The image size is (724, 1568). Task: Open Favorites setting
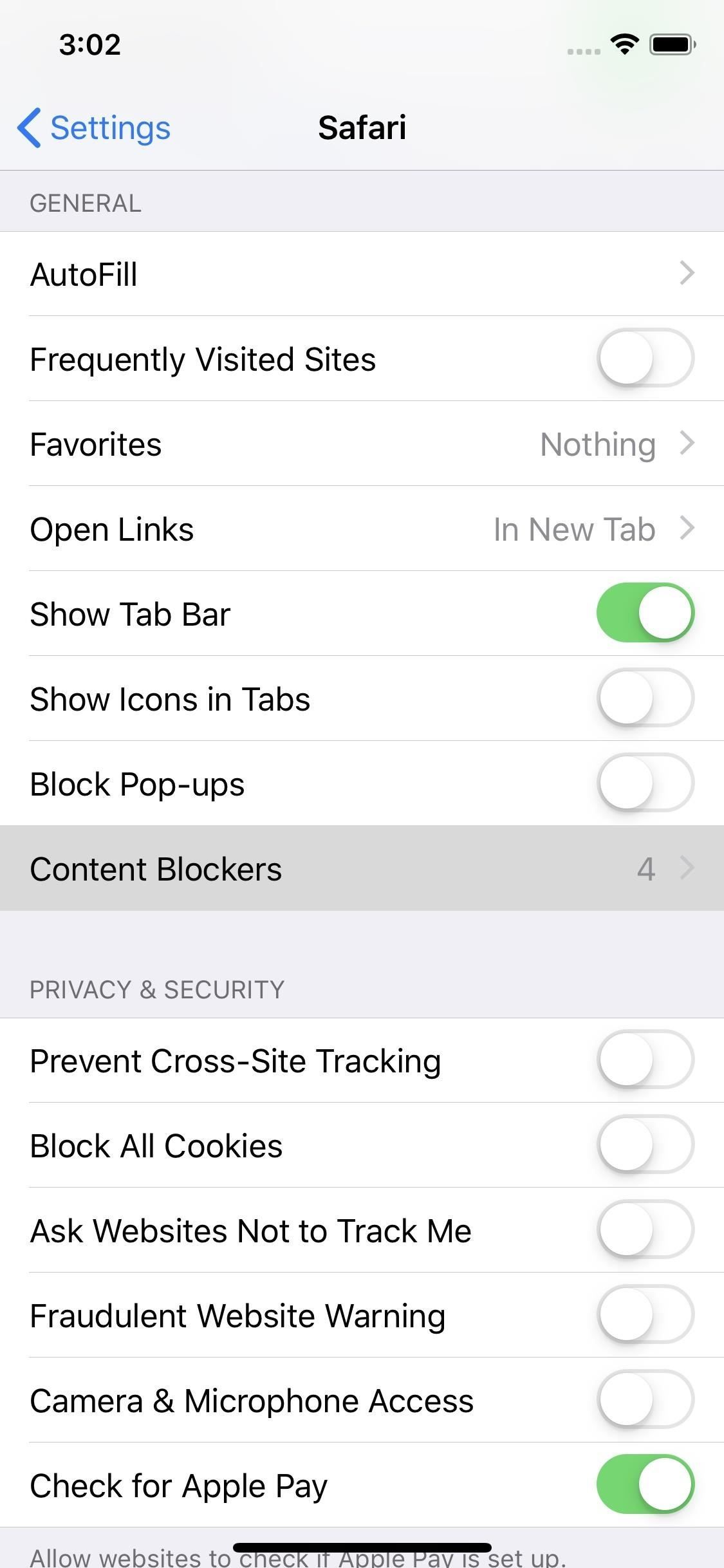click(x=362, y=444)
